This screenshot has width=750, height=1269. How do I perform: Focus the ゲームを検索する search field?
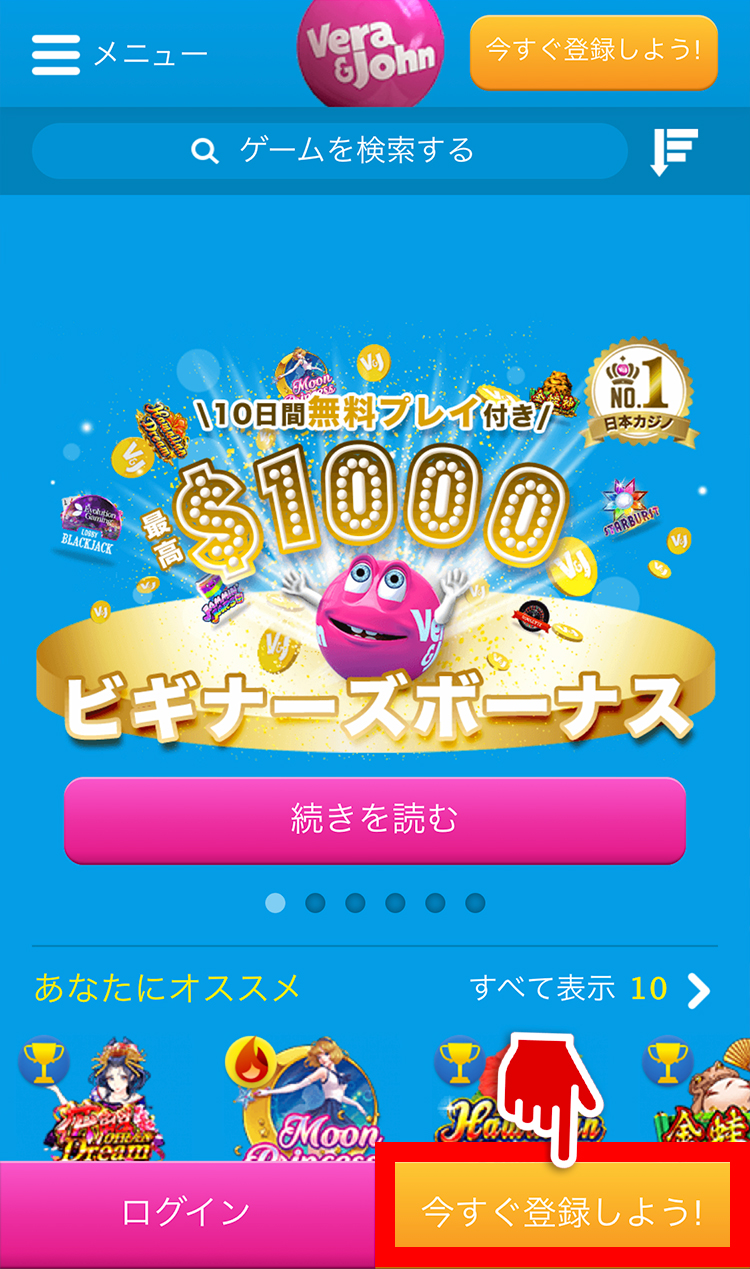[330, 151]
